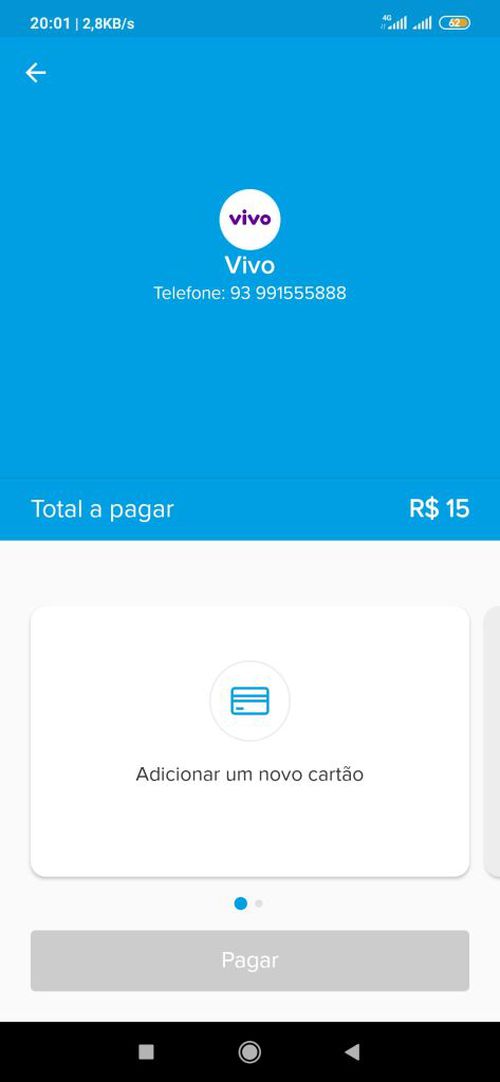Open the Adicionar um novo cartão card

click(x=250, y=742)
